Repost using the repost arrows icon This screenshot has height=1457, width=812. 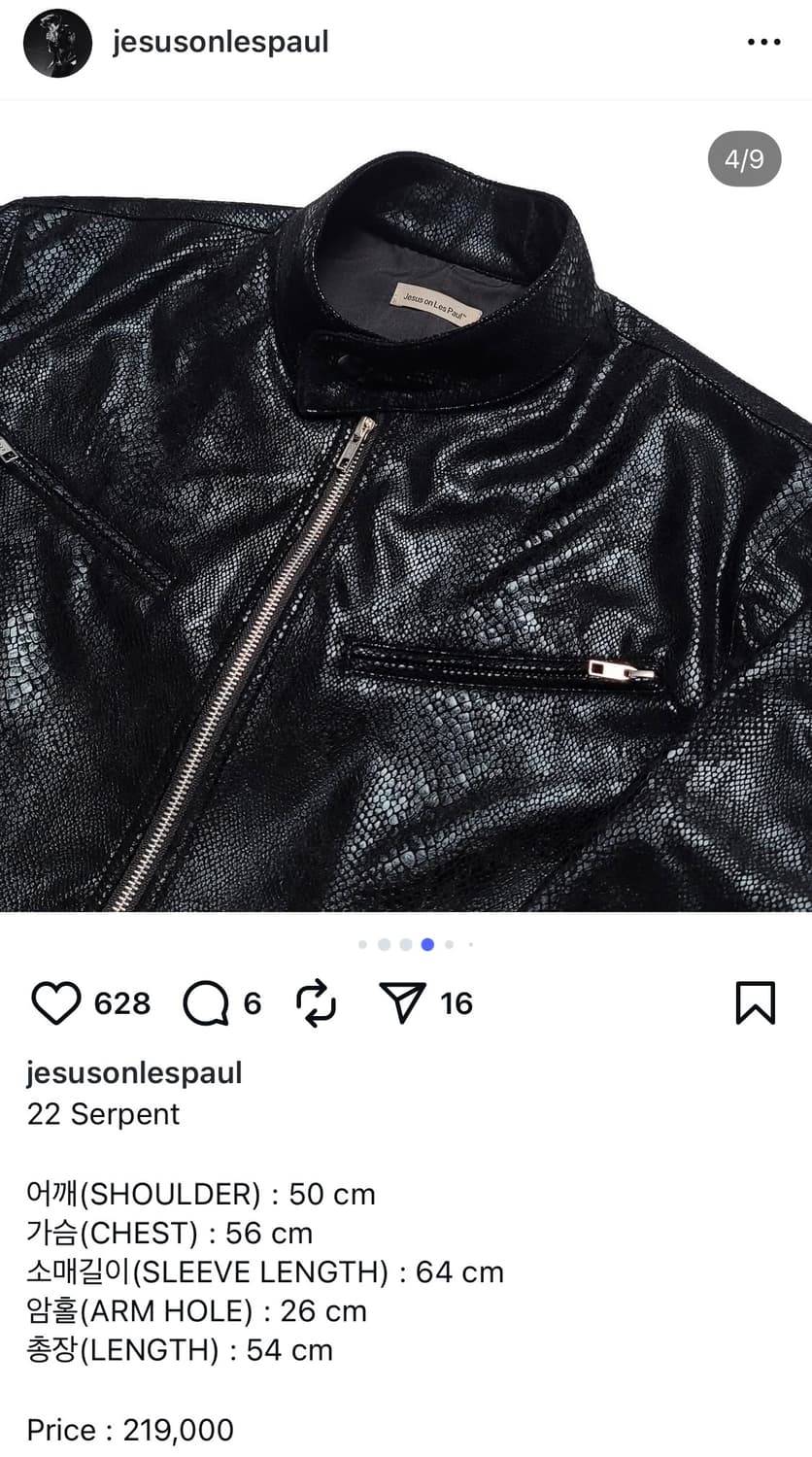coord(315,1003)
